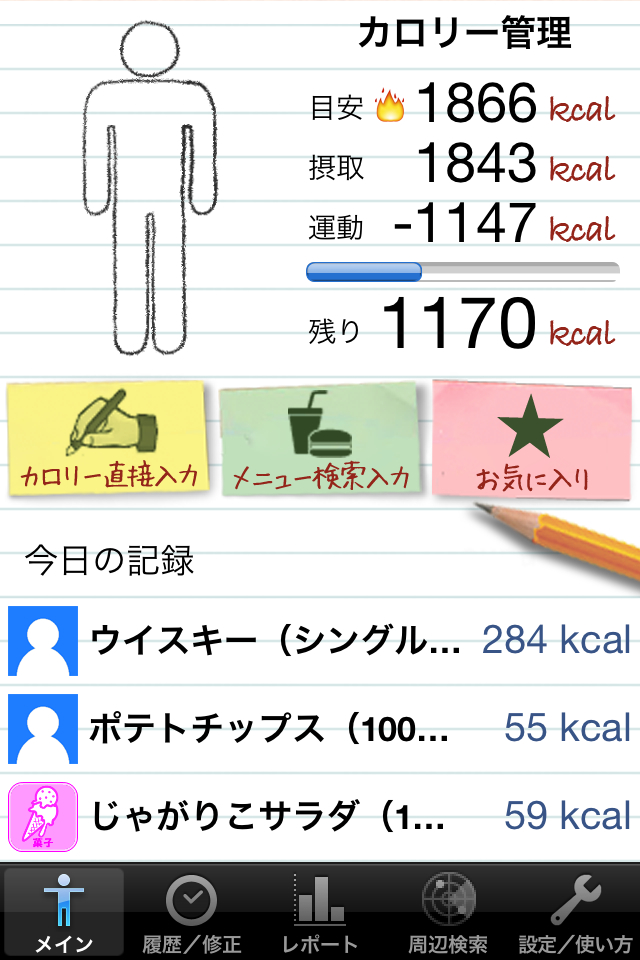640x960 pixels.
Task: Open the 設定／使い方 tab
Action: coord(576,912)
